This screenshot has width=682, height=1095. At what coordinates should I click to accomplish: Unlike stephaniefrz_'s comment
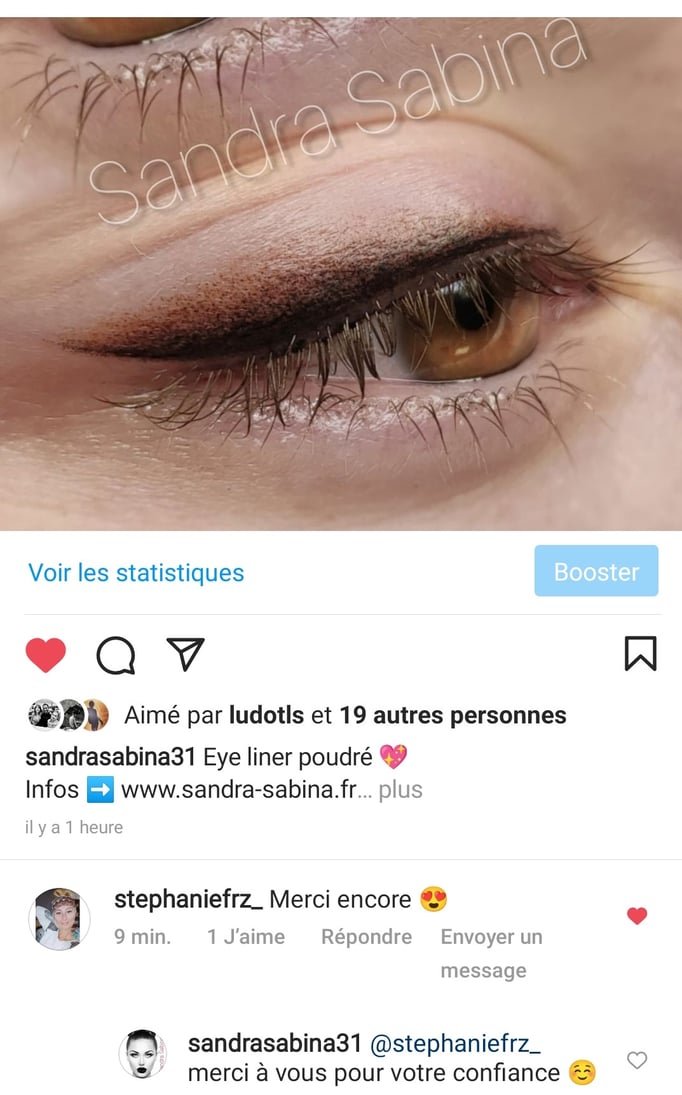(637, 915)
